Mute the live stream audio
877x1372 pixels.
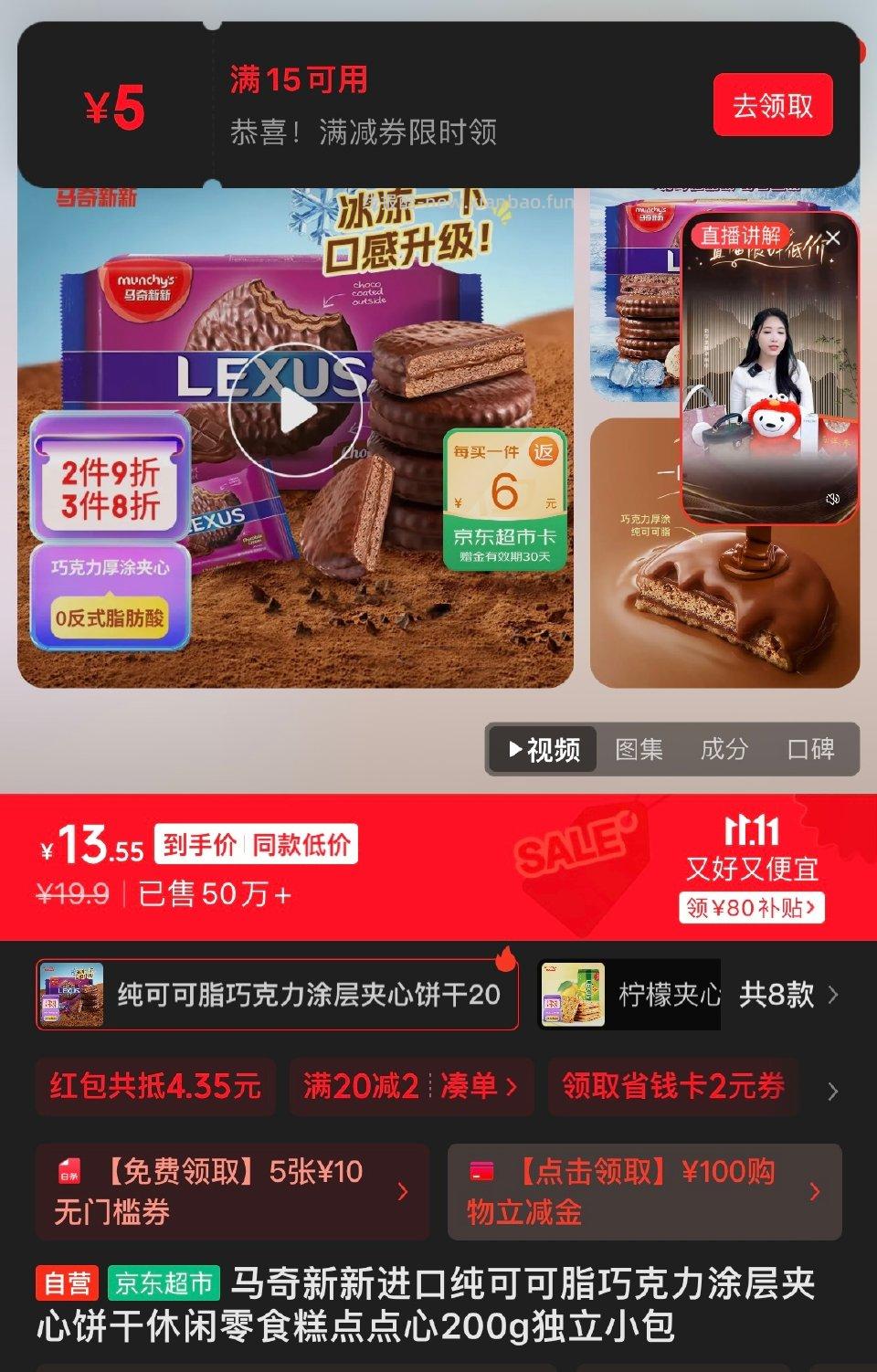click(x=834, y=499)
